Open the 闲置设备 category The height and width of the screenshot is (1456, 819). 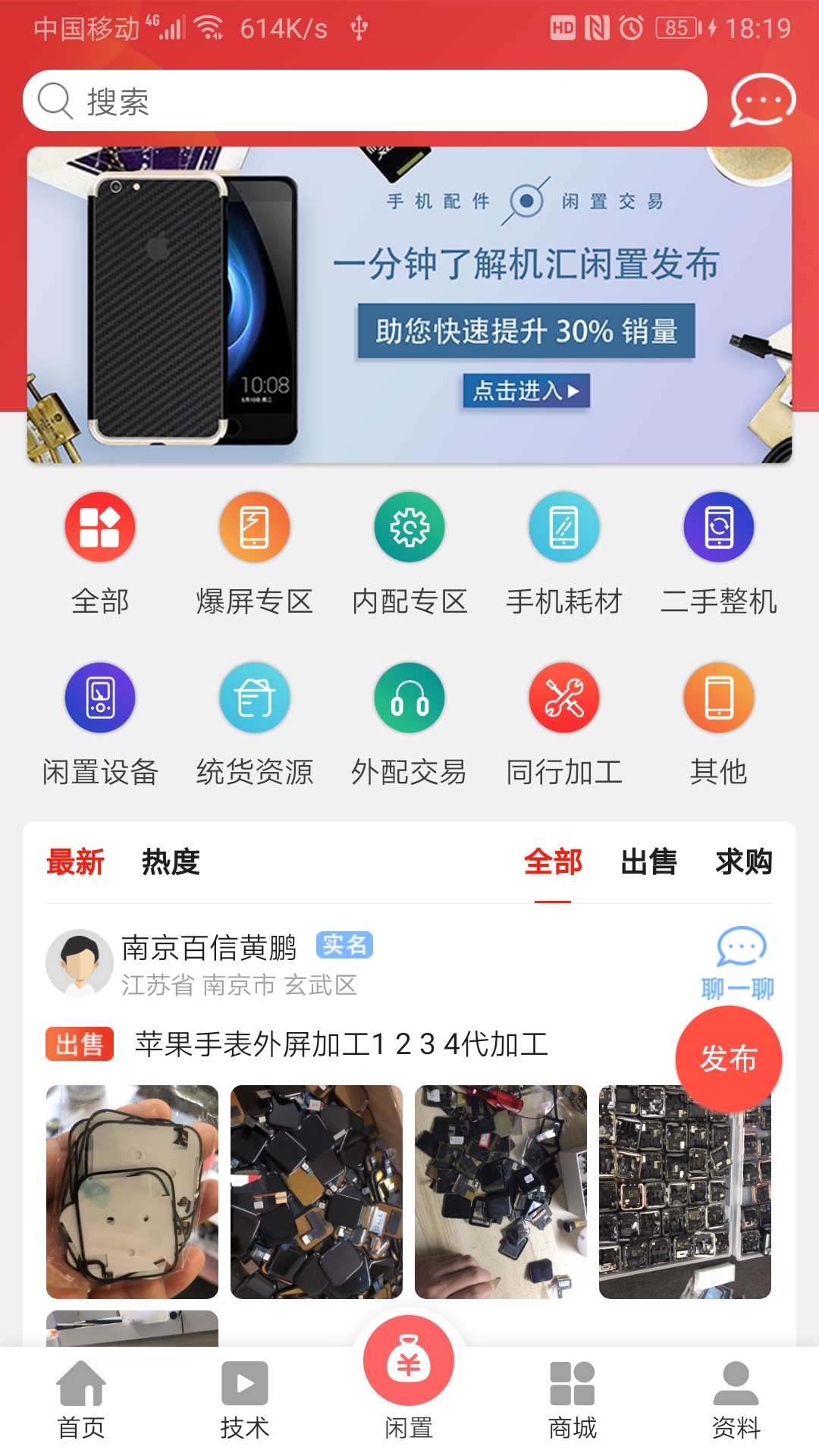(x=100, y=724)
